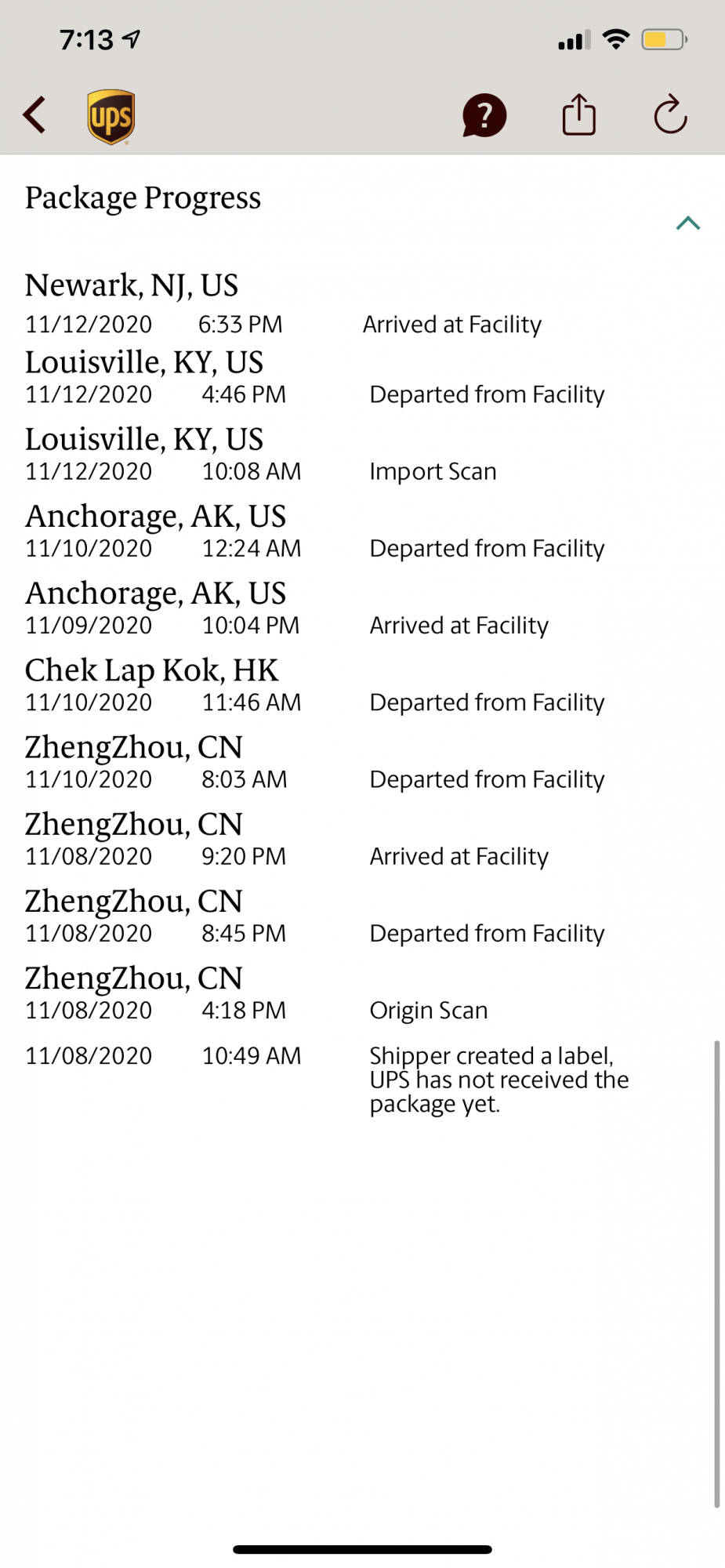Refresh the package tracking status
This screenshot has width=725, height=1568.
tap(670, 115)
